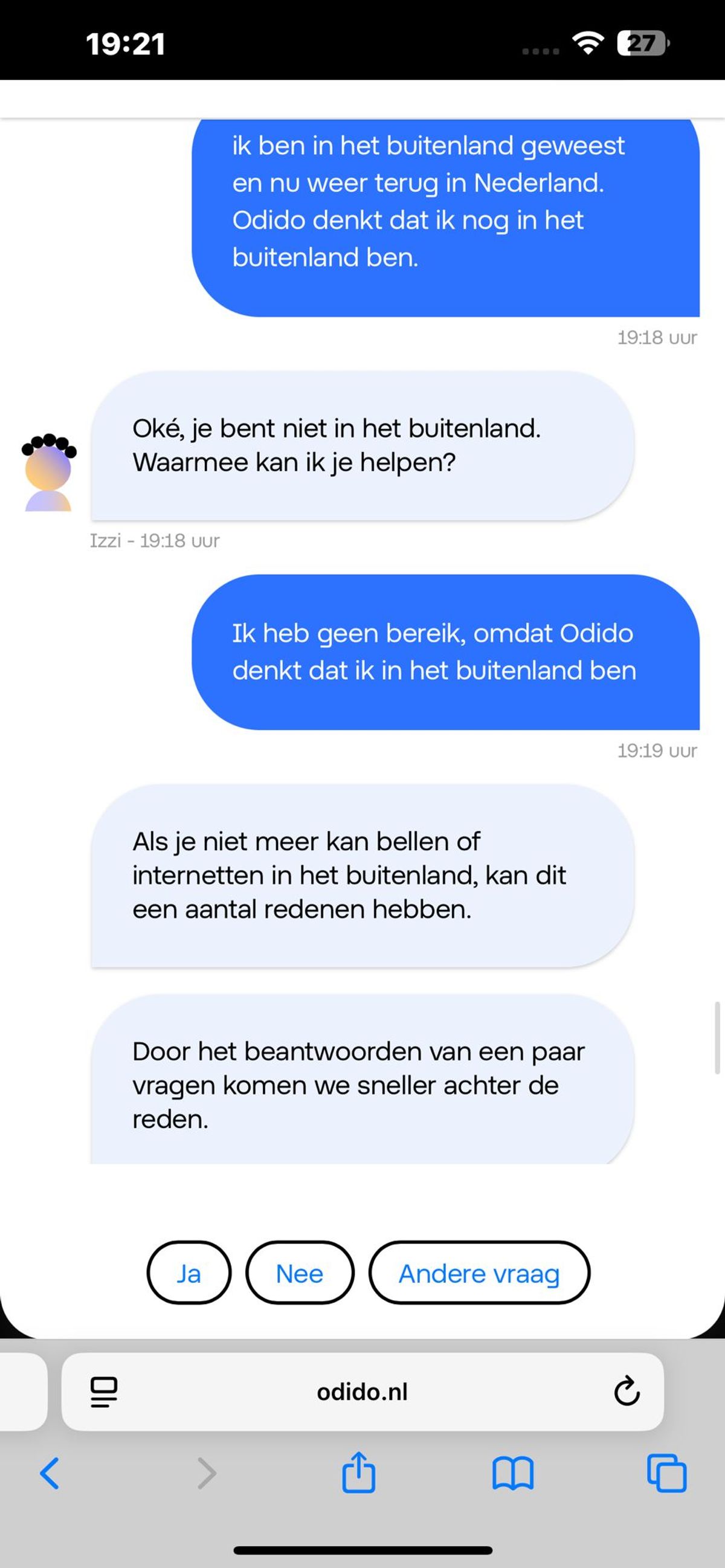
Task: Choose the Andere vraag option
Action: point(479,1273)
